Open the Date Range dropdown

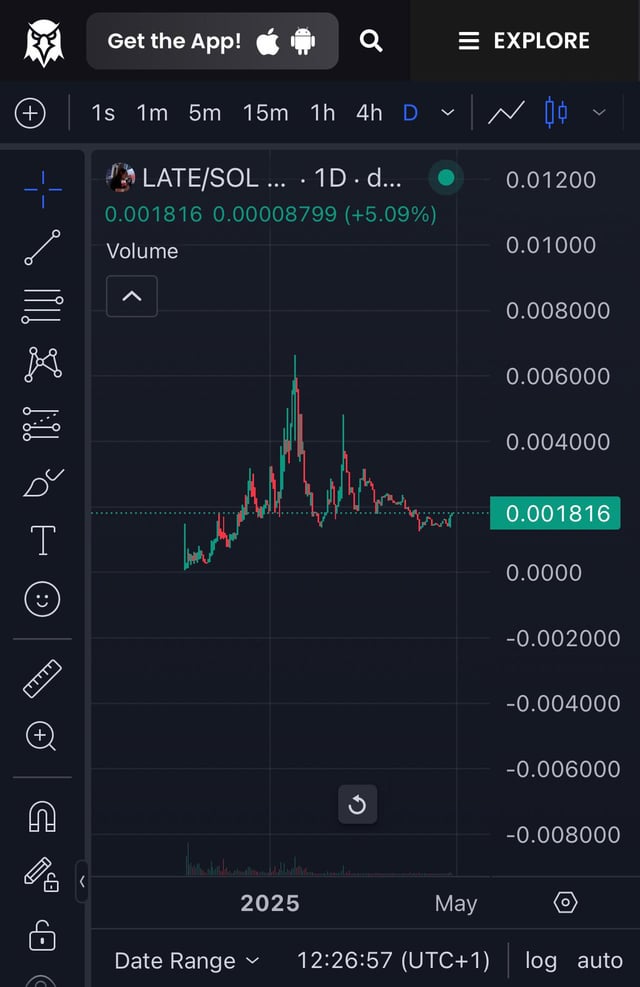(186, 961)
